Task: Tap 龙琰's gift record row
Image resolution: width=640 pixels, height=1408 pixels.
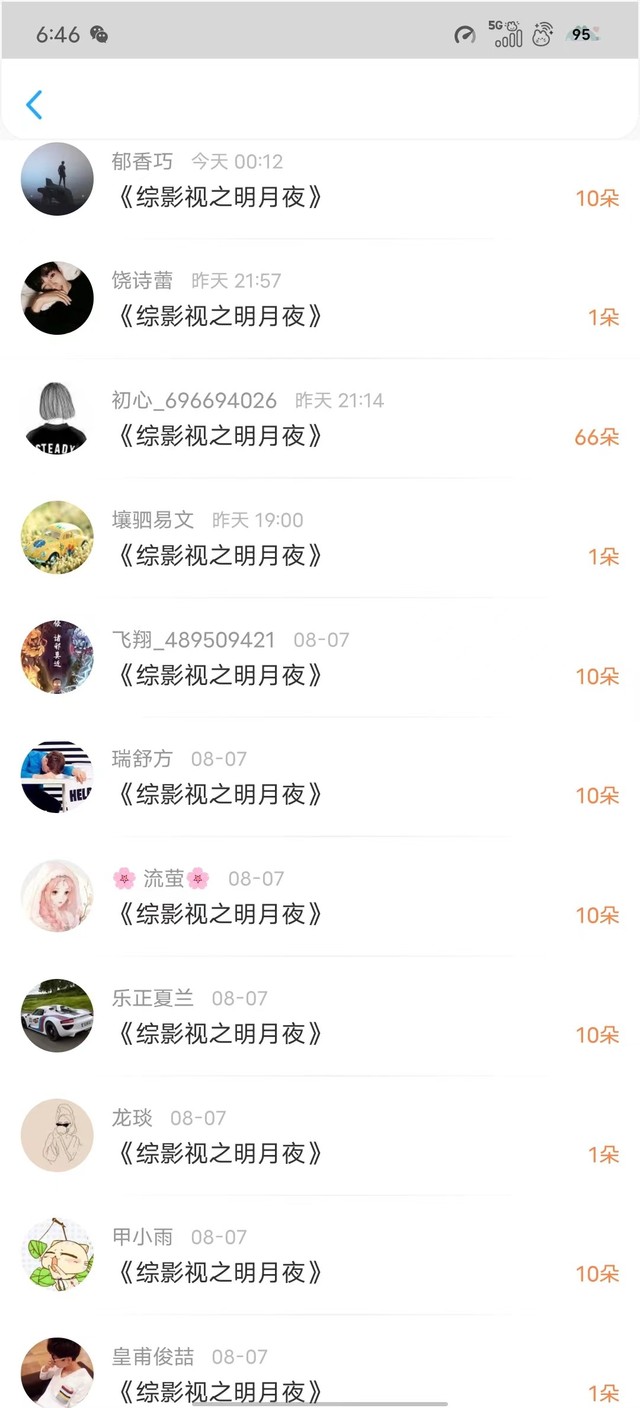Action: point(320,1135)
